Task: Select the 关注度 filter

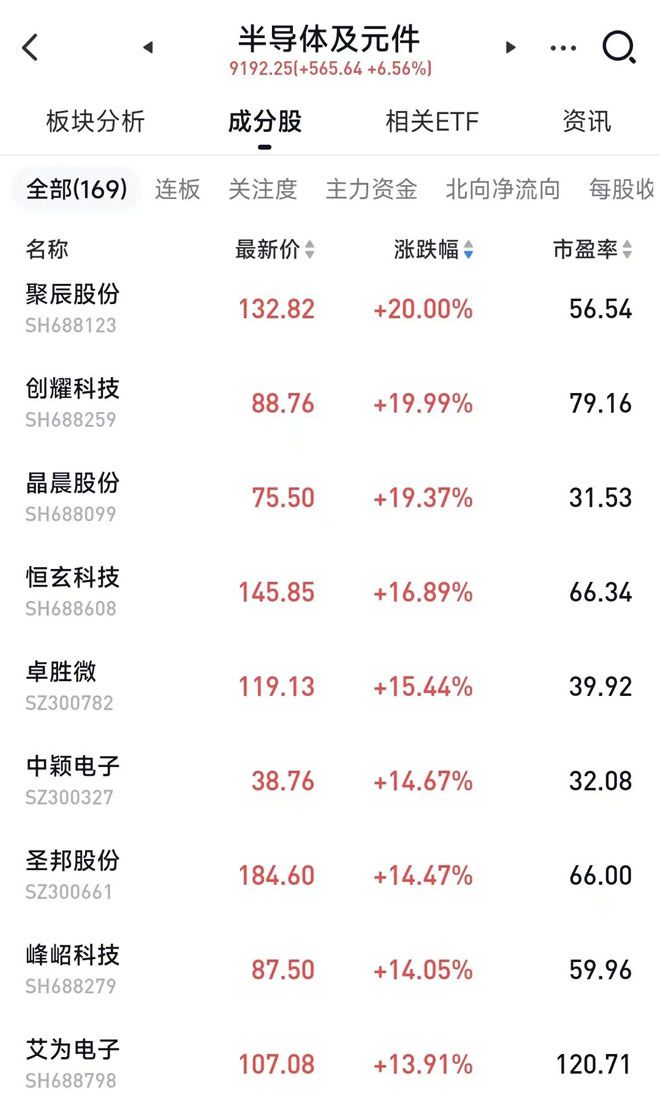Action: [263, 189]
